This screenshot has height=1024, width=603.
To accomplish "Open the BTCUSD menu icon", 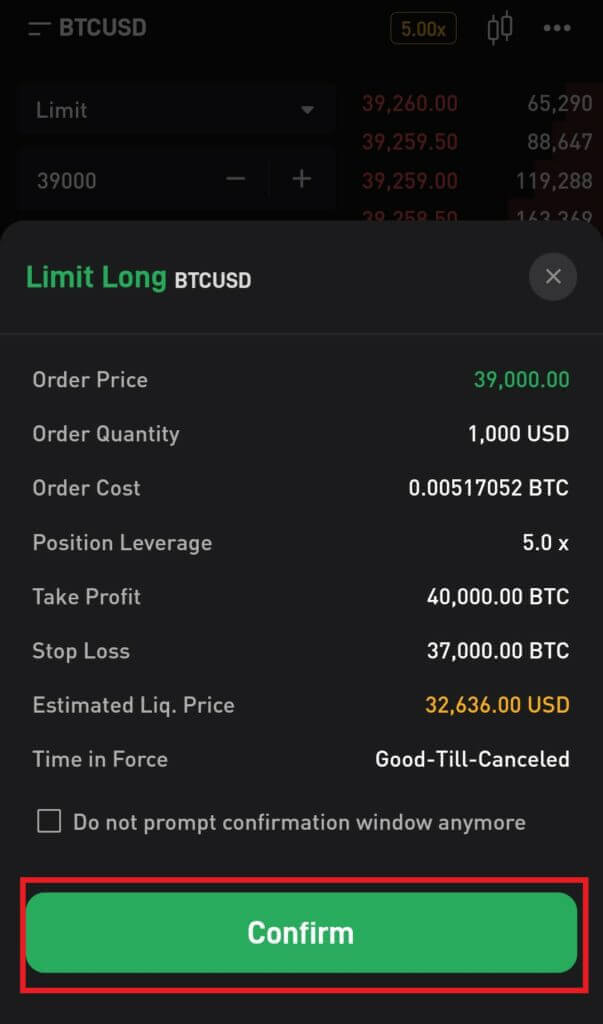I will [x=40, y=28].
